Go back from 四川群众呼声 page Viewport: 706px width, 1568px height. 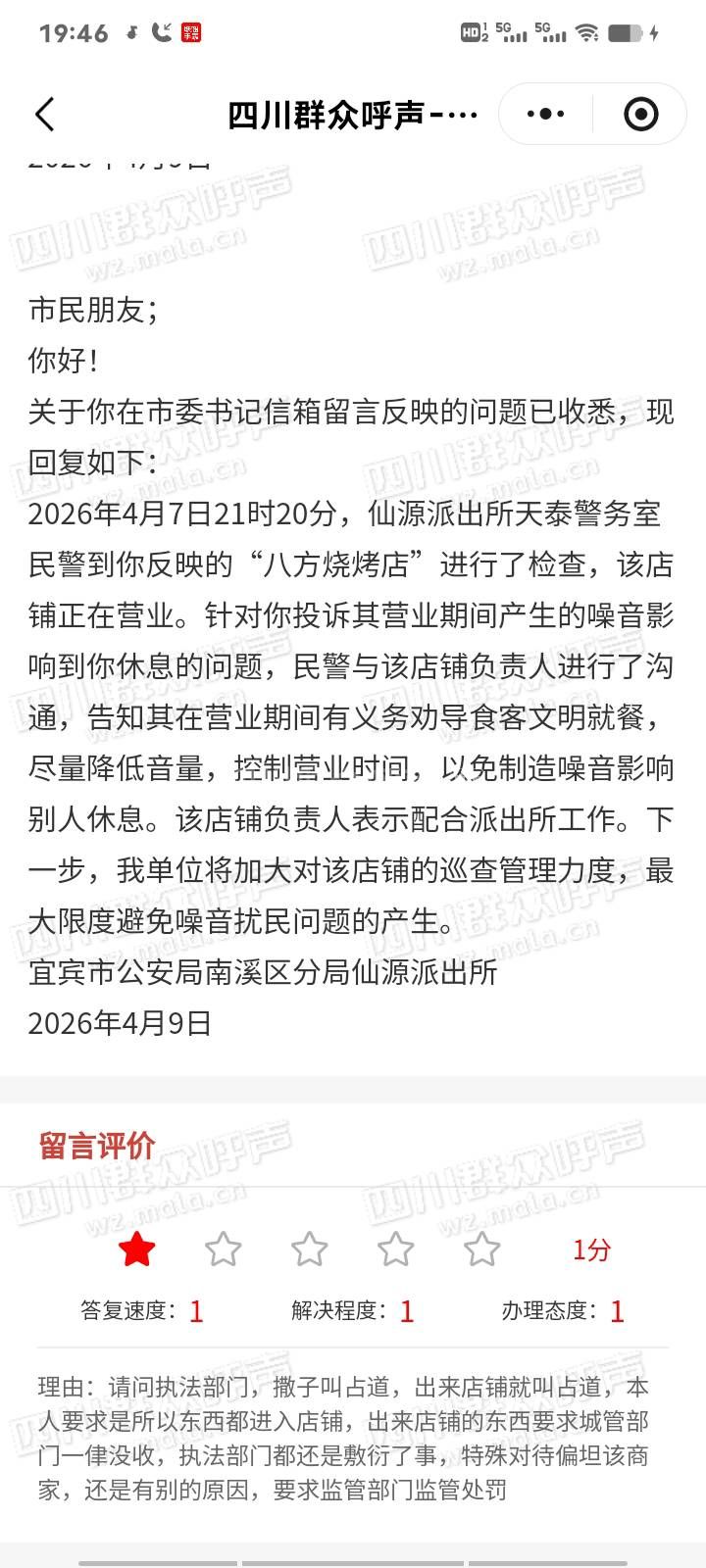click(x=45, y=115)
